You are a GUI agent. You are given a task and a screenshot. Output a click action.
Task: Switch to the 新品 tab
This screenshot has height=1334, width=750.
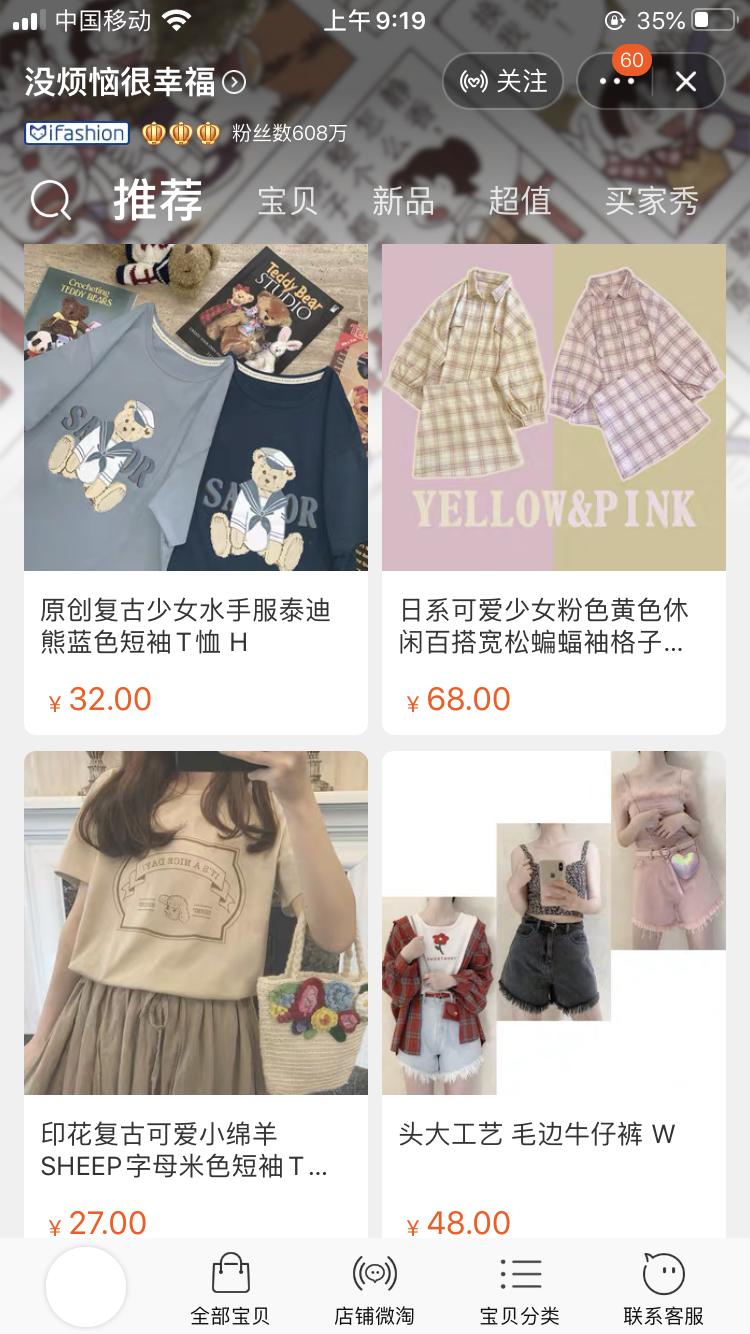[x=403, y=201]
